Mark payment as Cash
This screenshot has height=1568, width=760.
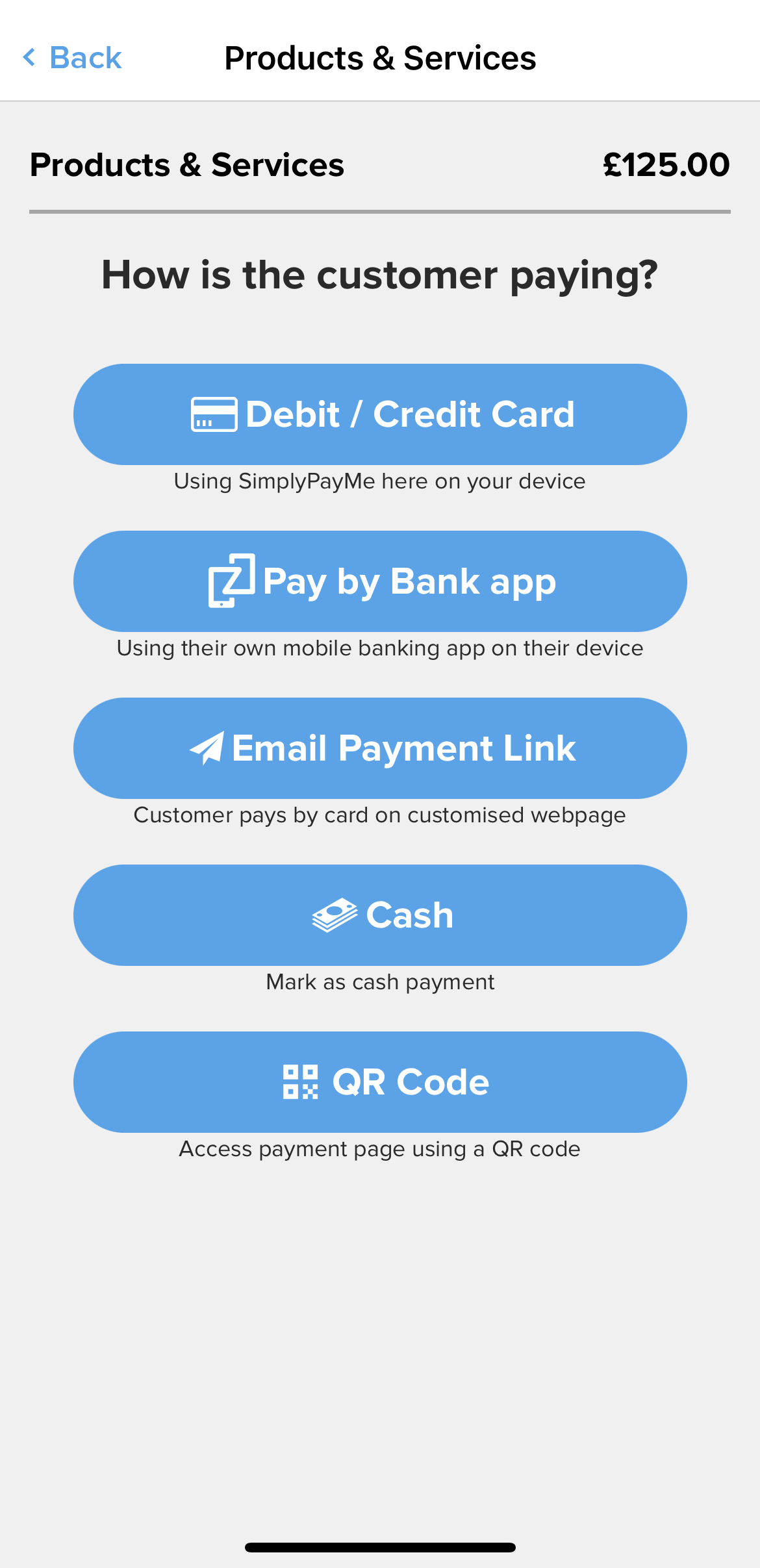[380, 915]
